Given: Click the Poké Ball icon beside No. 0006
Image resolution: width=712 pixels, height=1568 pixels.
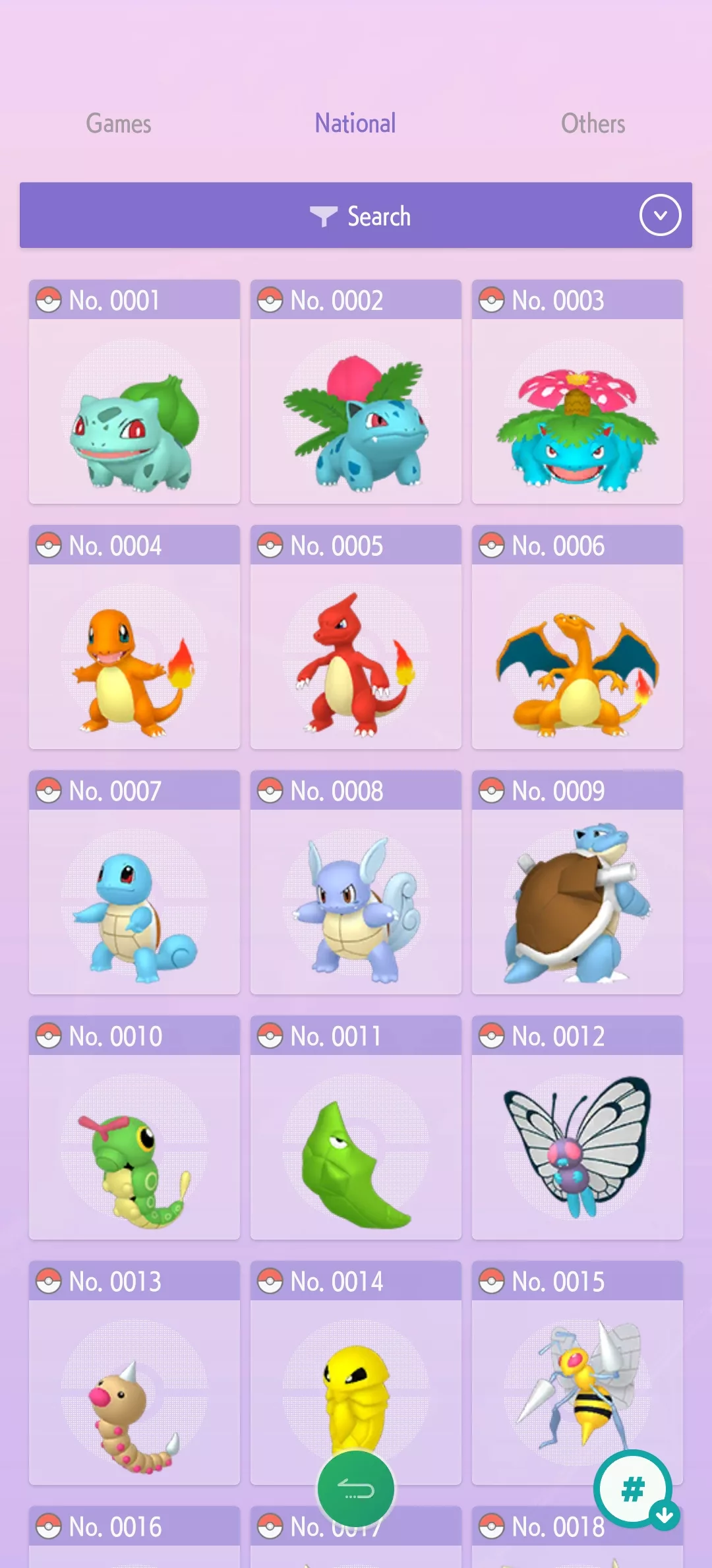Looking at the screenshot, I should click(x=490, y=545).
